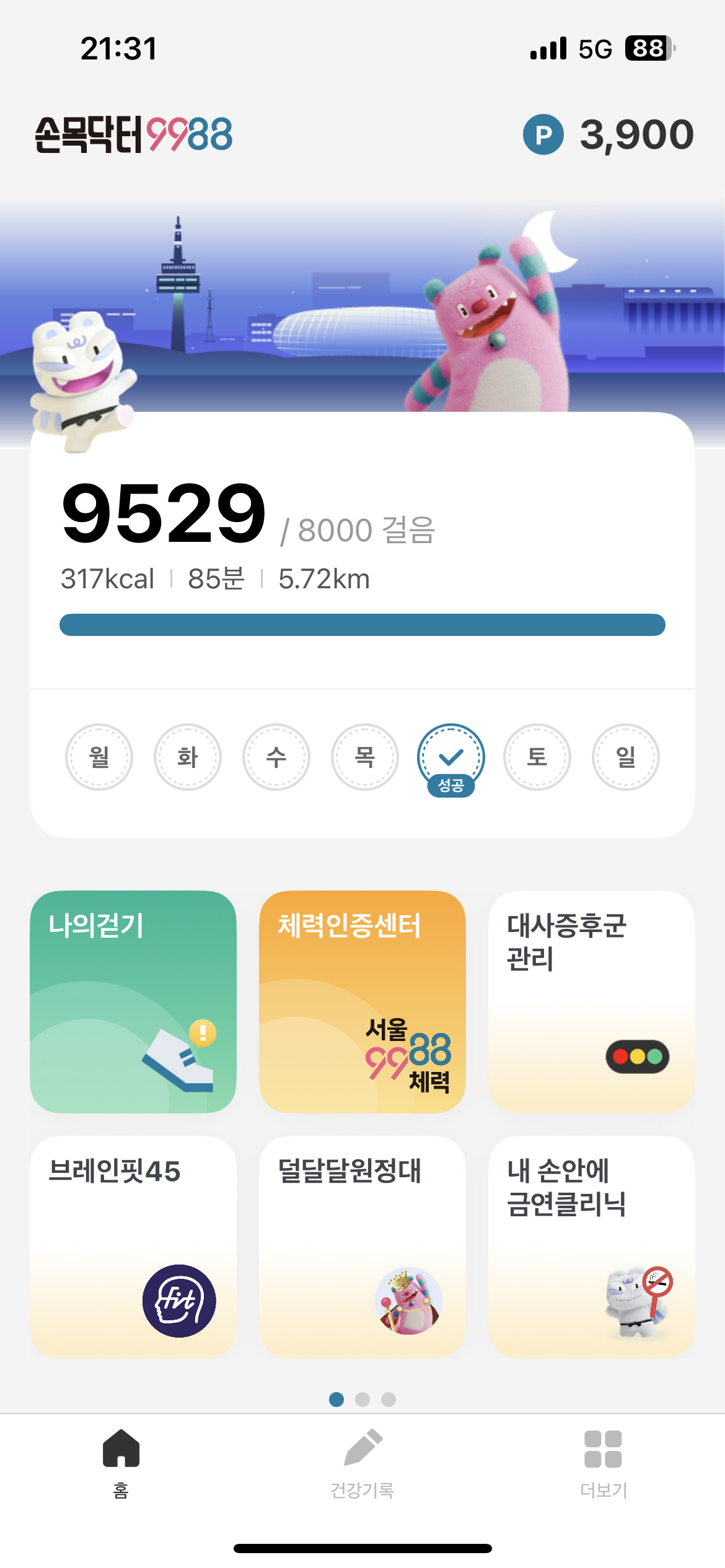Viewport: 725px width, 1568px height.
Task: Select the 목 day circle
Action: [364, 757]
